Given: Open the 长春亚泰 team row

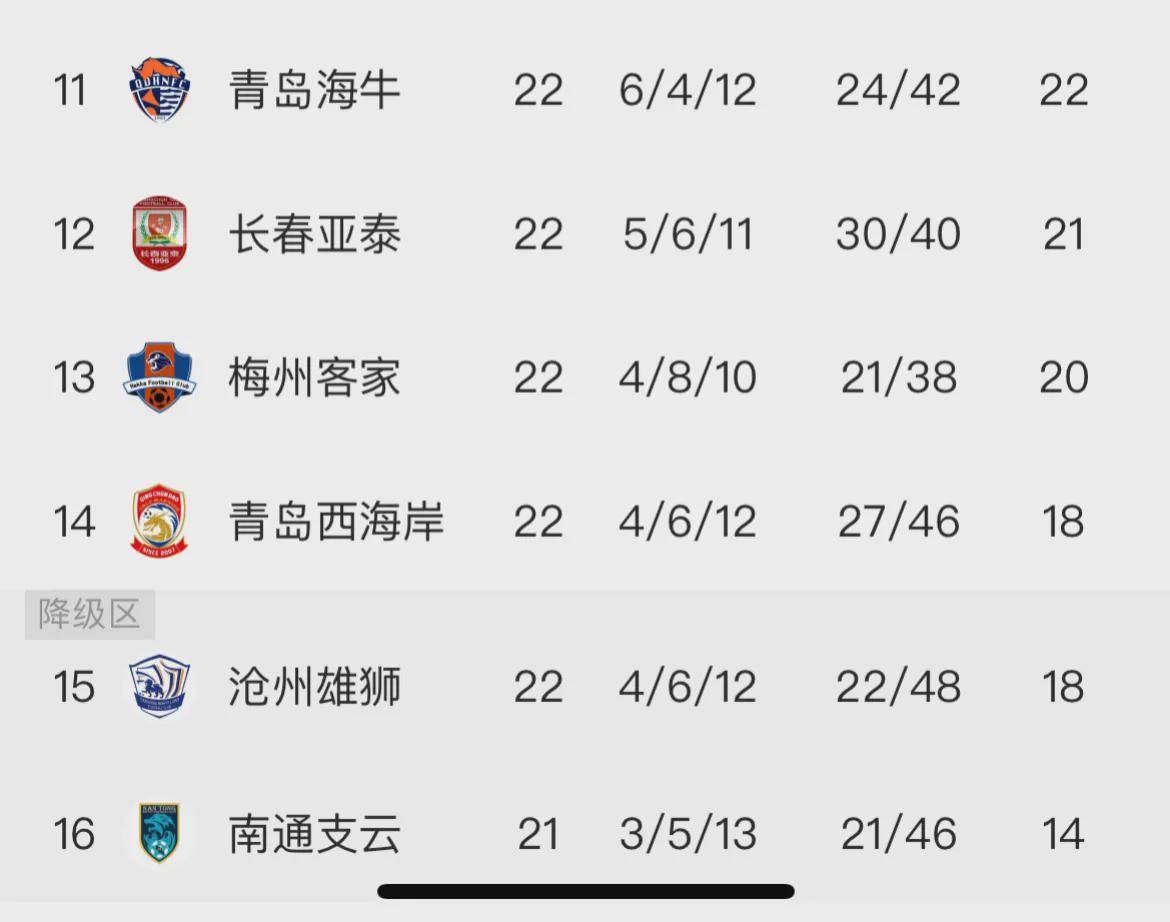Looking at the screenshot, I should click(x=314, y=235).
